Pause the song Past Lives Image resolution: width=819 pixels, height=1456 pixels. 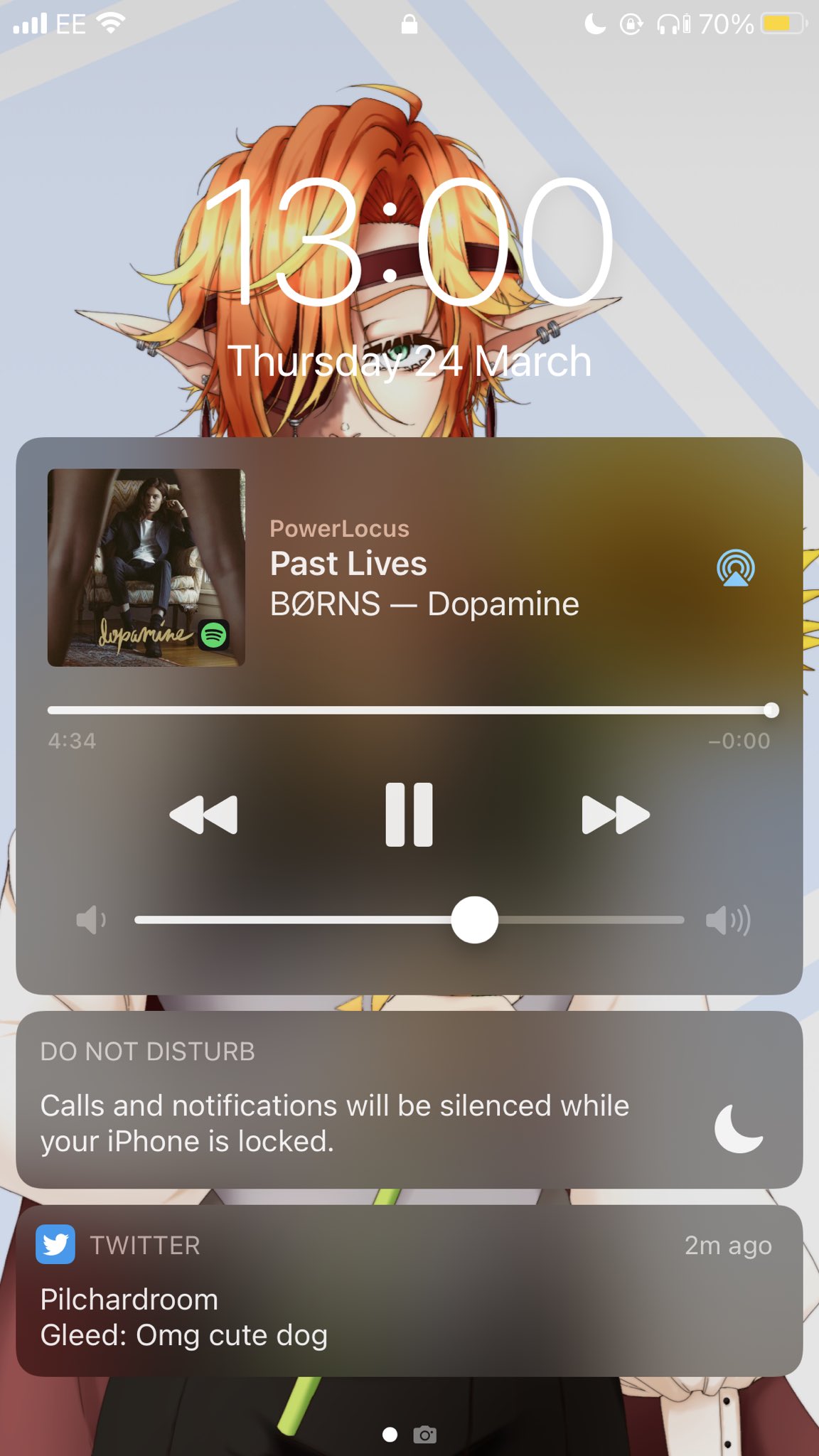(x=409, y=815)
